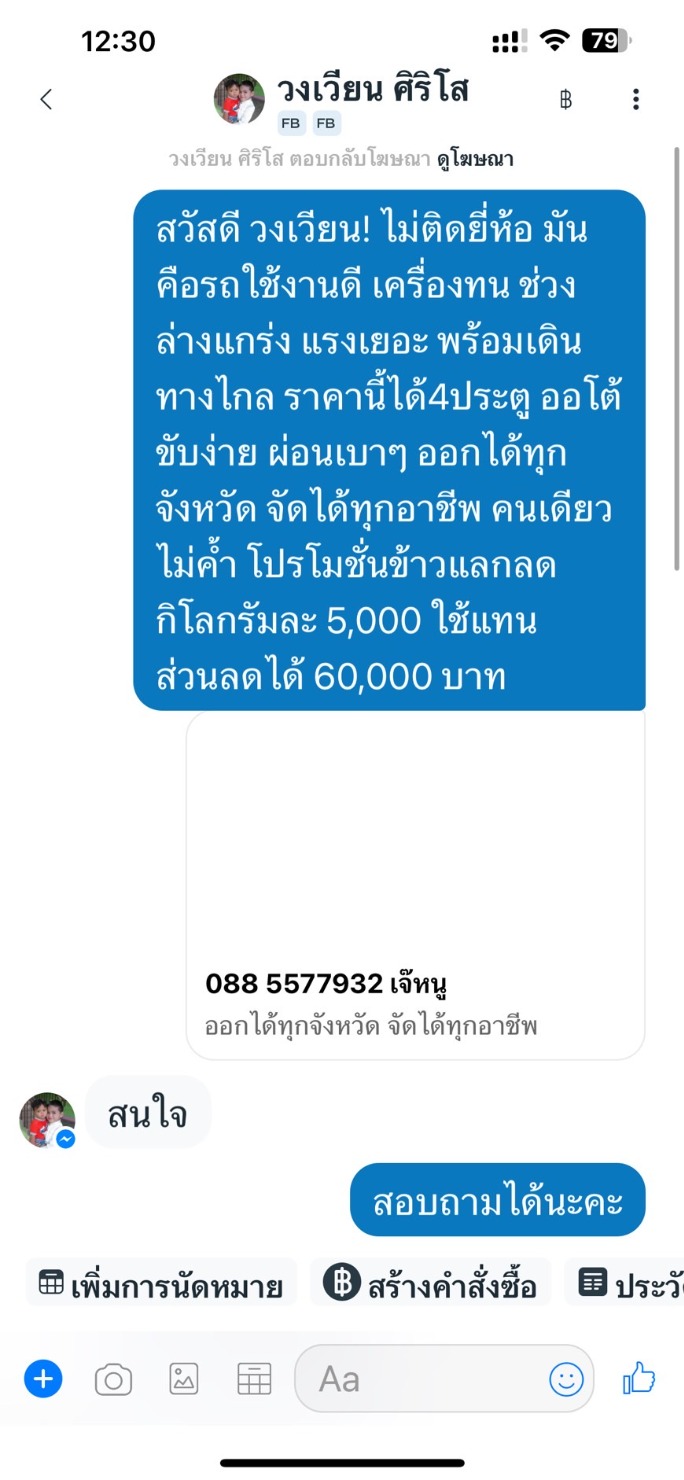
Task: Open the baht payment icon in header
Action: point(566,99)
